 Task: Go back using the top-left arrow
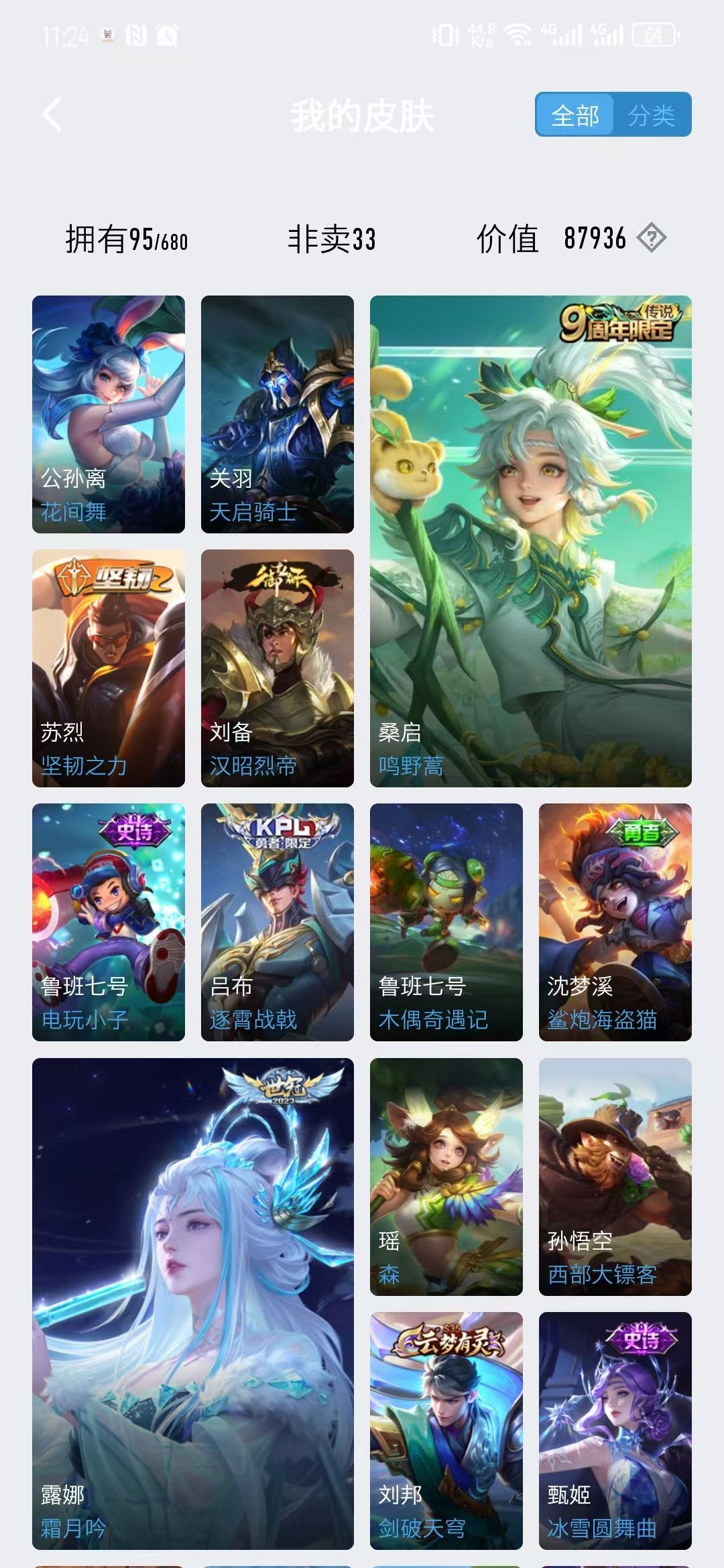pos(52,115)
